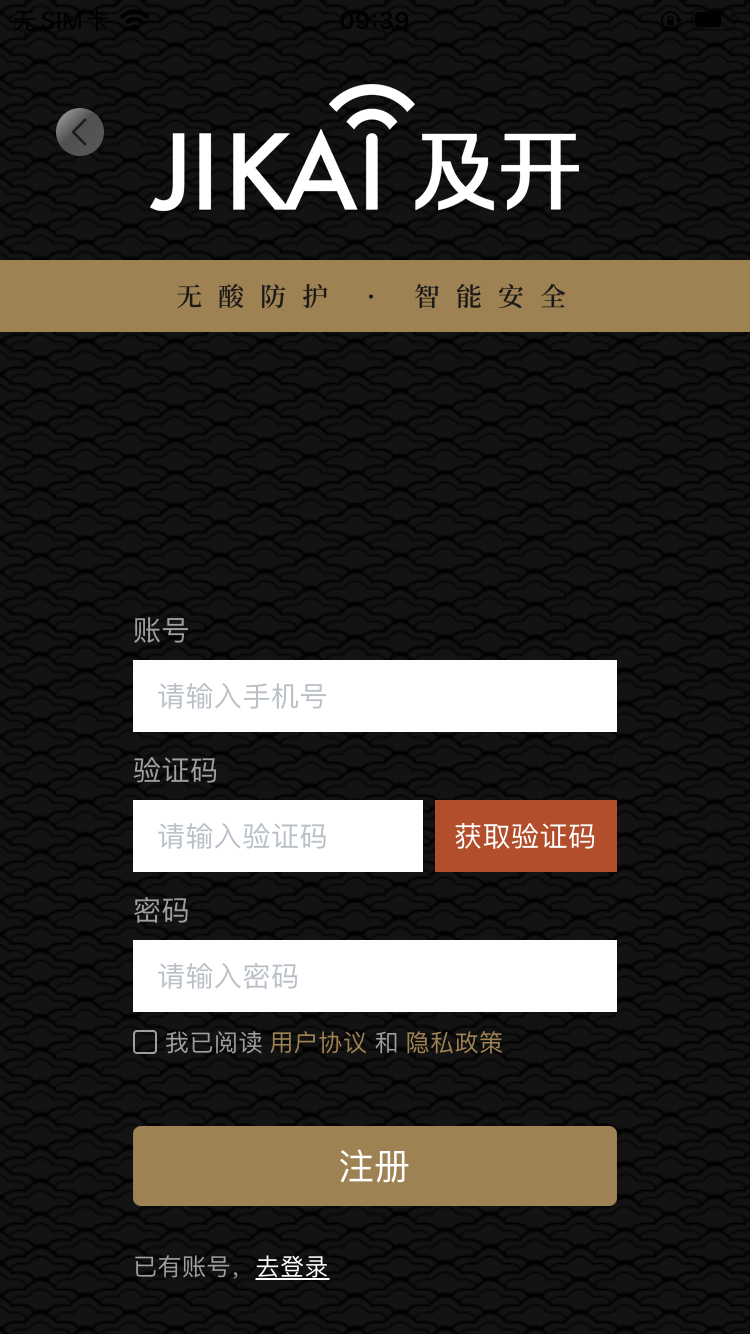Tap the verification code input field
The width and height of the screenshot is (750, 1334).
pyautogui.click(x=278, y=836)
